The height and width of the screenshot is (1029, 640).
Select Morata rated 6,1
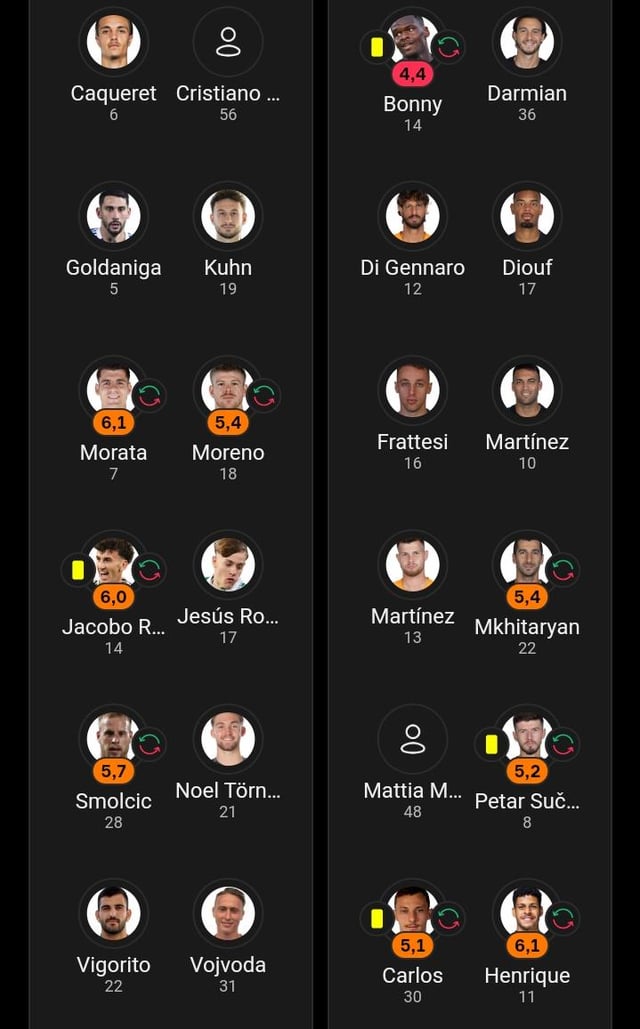(113, 391)
